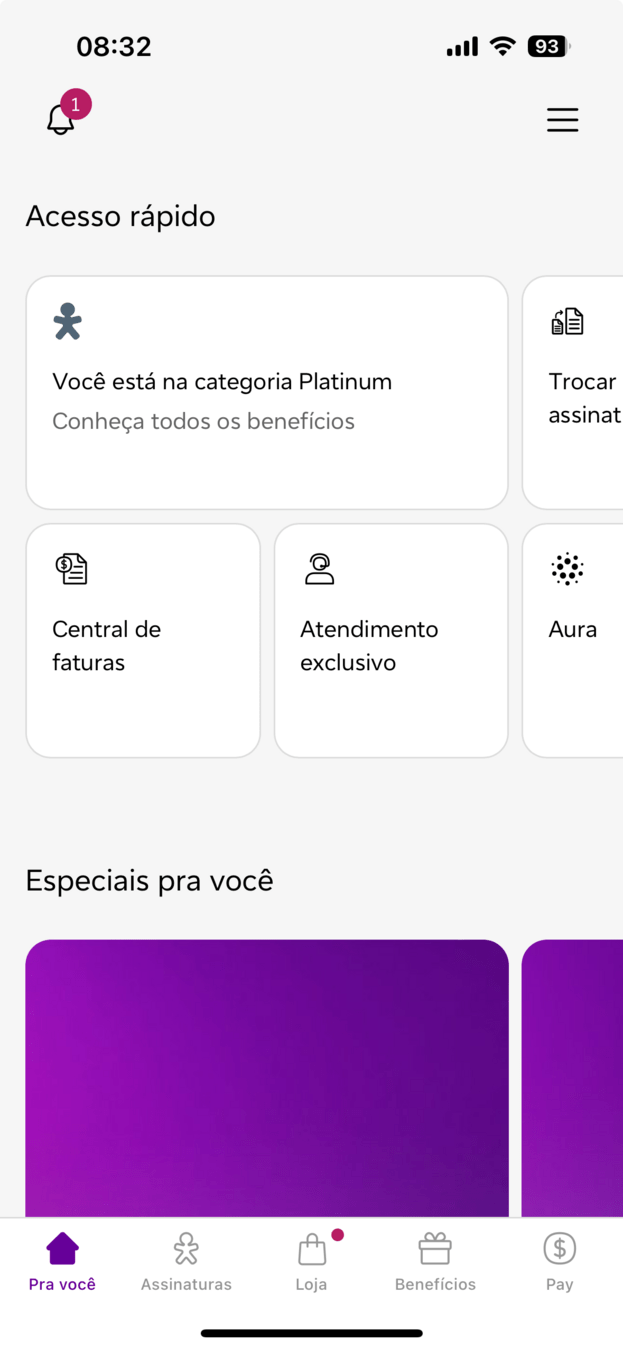The image size is (623, 1350).
Task: Select the Pra você tab
Action: (62, 1262)
